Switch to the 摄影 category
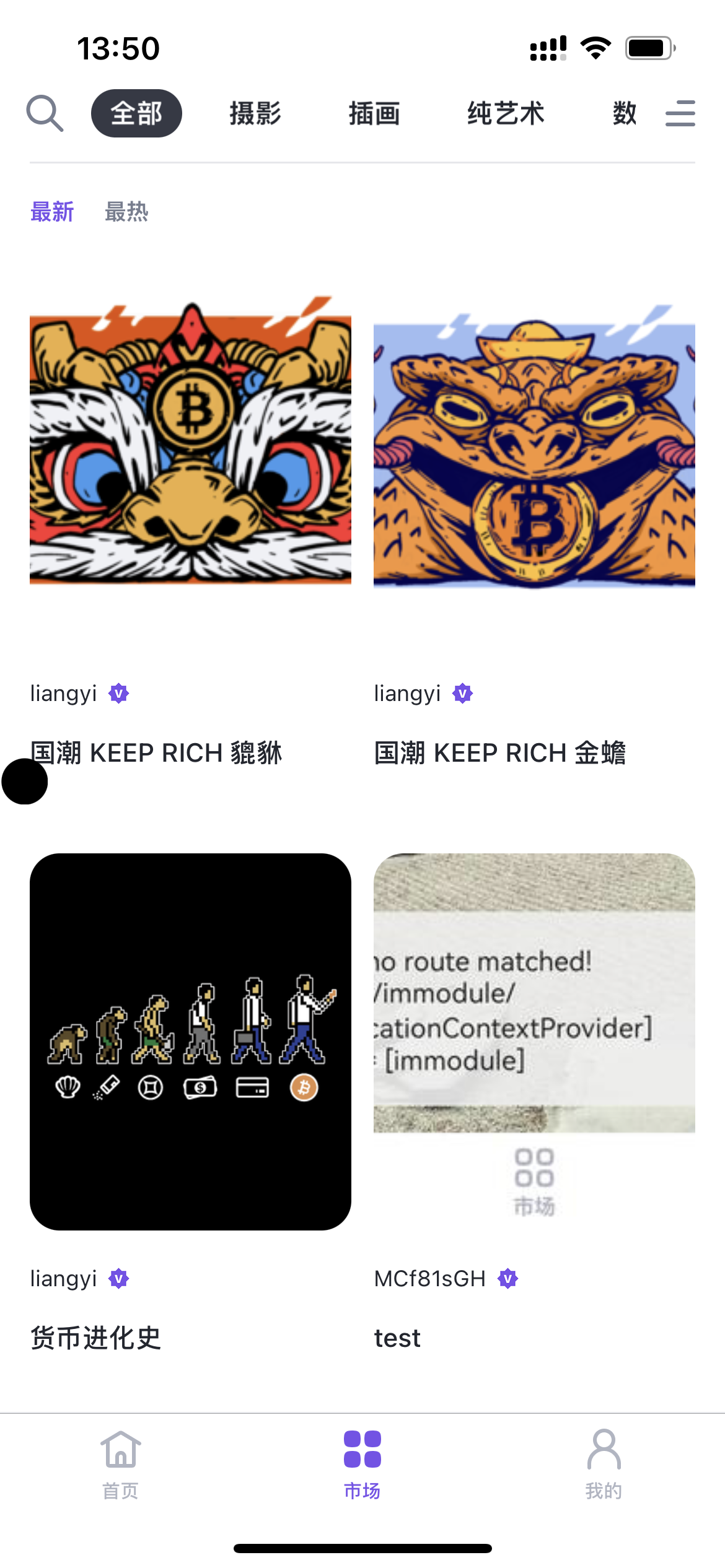The width and height of the screenshot is (725, 1568). (x=255, y=113)
